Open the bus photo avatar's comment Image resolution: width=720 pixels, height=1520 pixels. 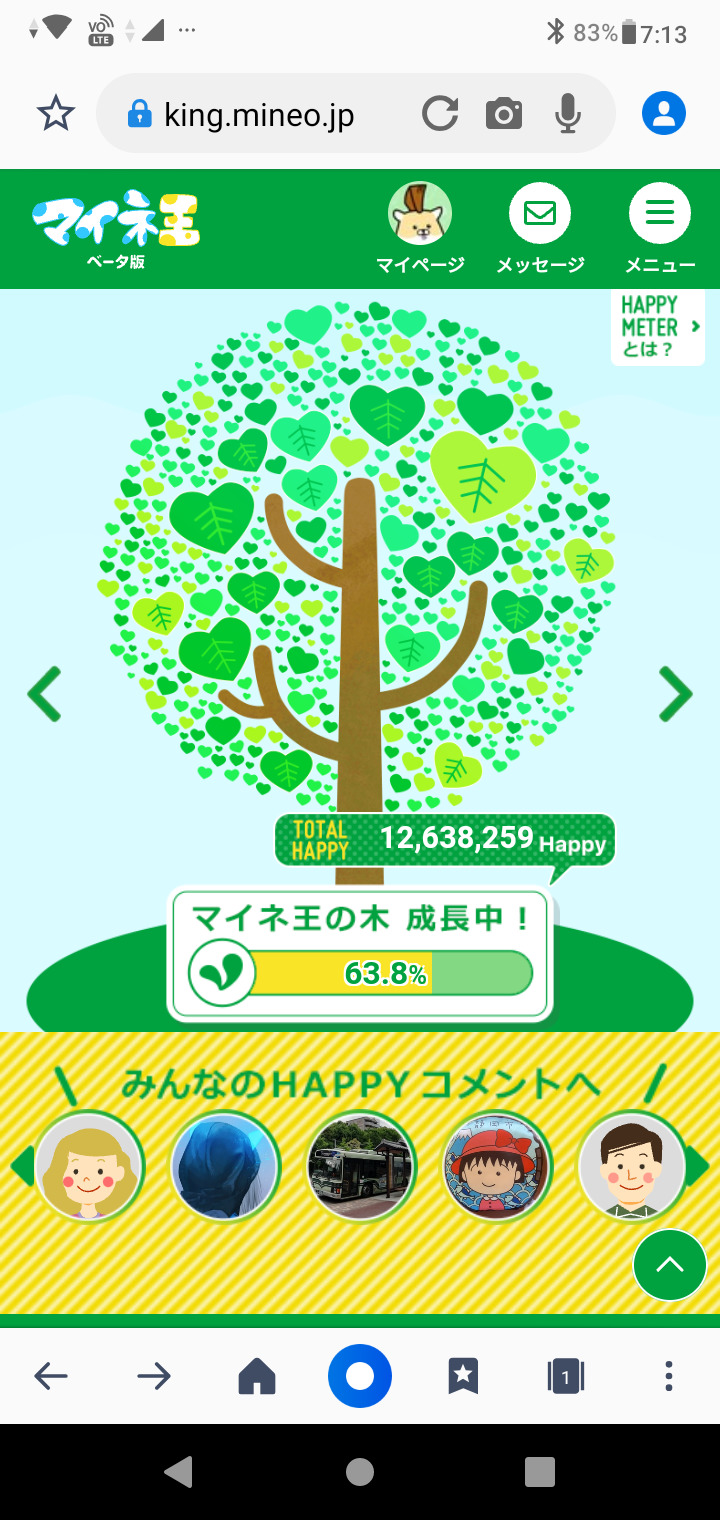coord(360,1166)
